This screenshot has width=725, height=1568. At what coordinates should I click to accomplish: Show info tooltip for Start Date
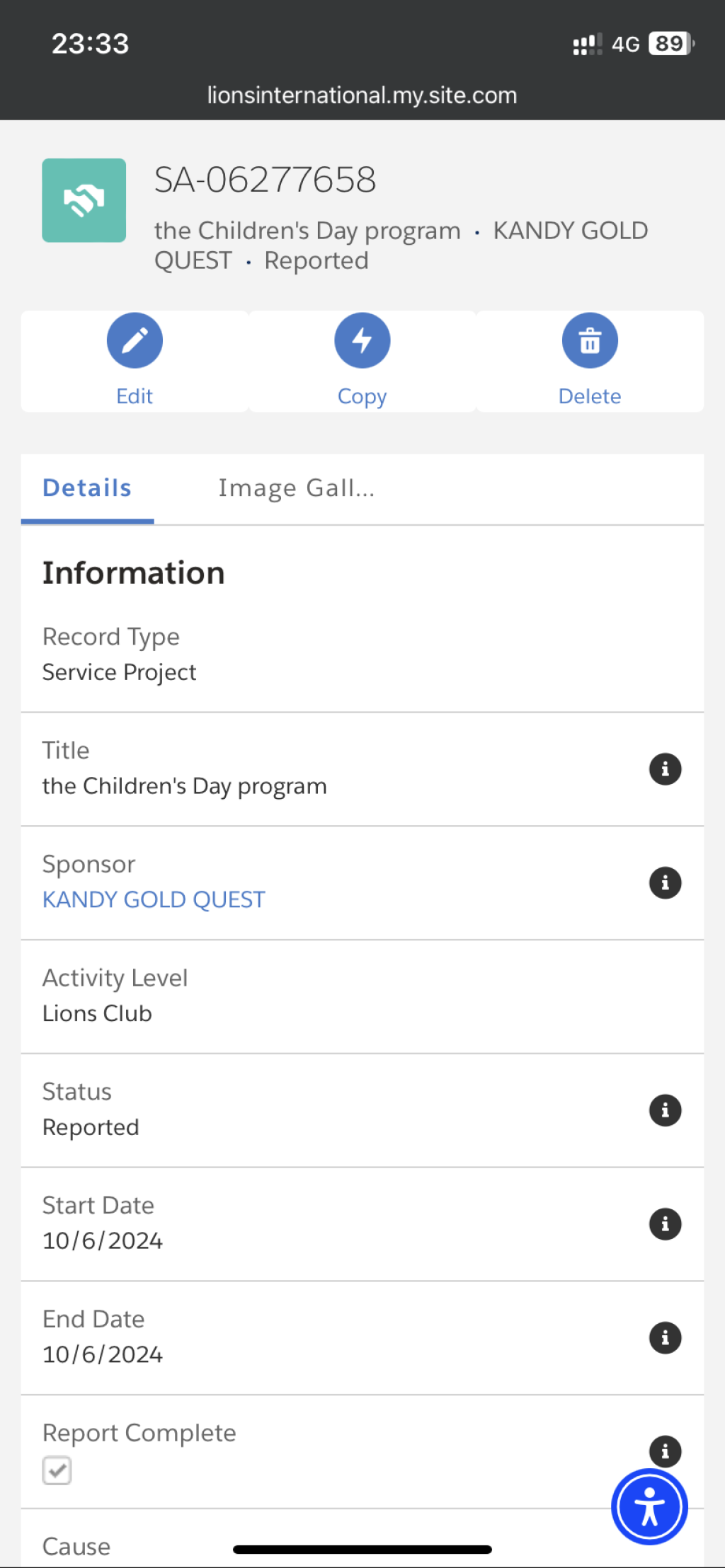coord(665,1224)
